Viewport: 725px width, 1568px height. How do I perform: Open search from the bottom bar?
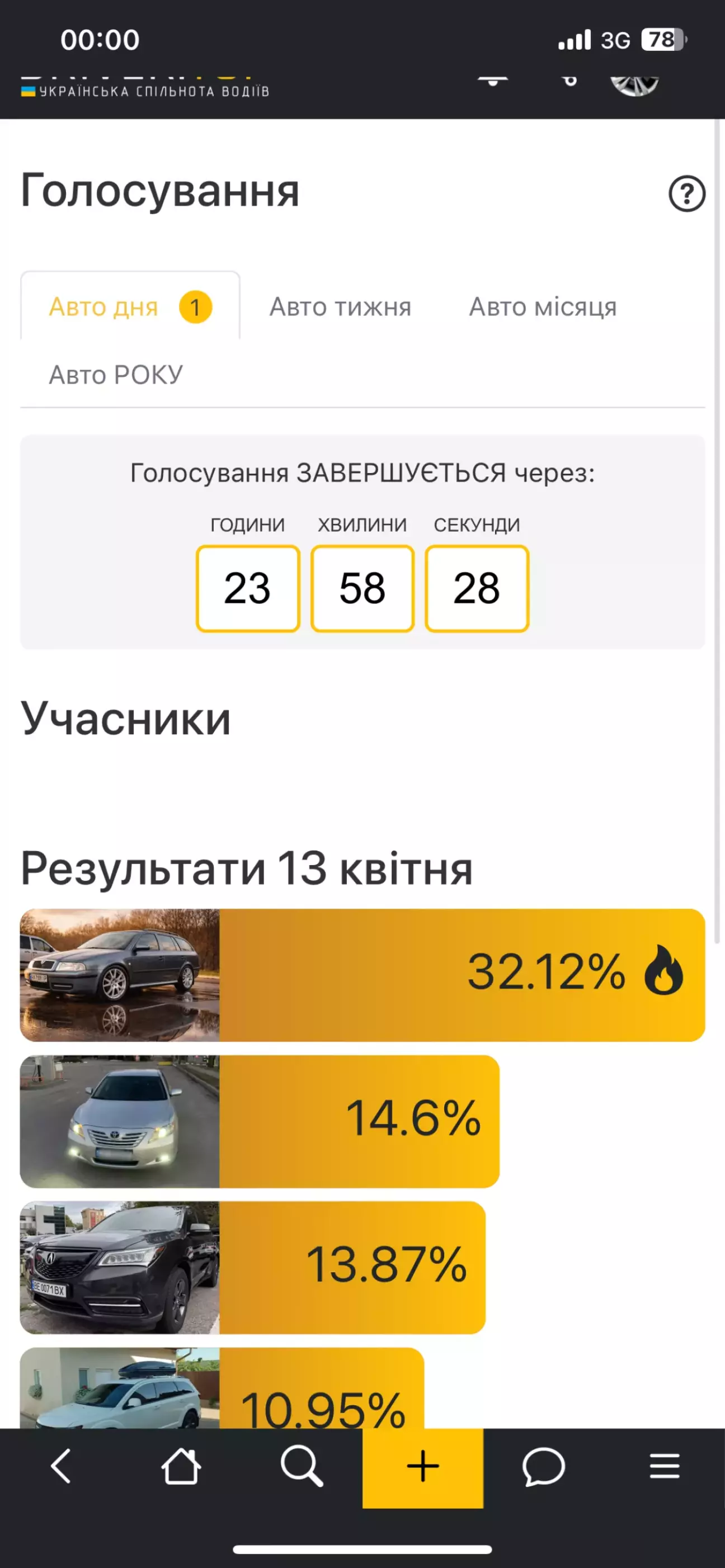302,1466
